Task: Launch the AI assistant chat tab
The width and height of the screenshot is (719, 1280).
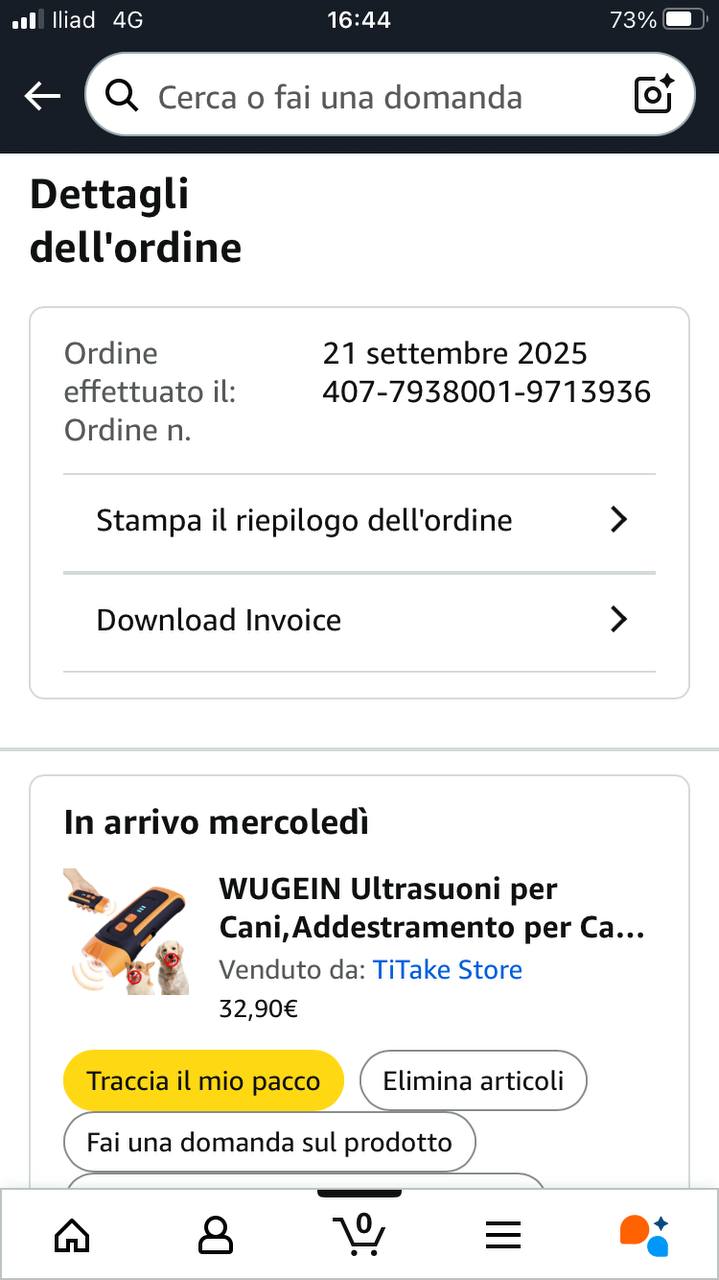Action: pos(644,1235)
